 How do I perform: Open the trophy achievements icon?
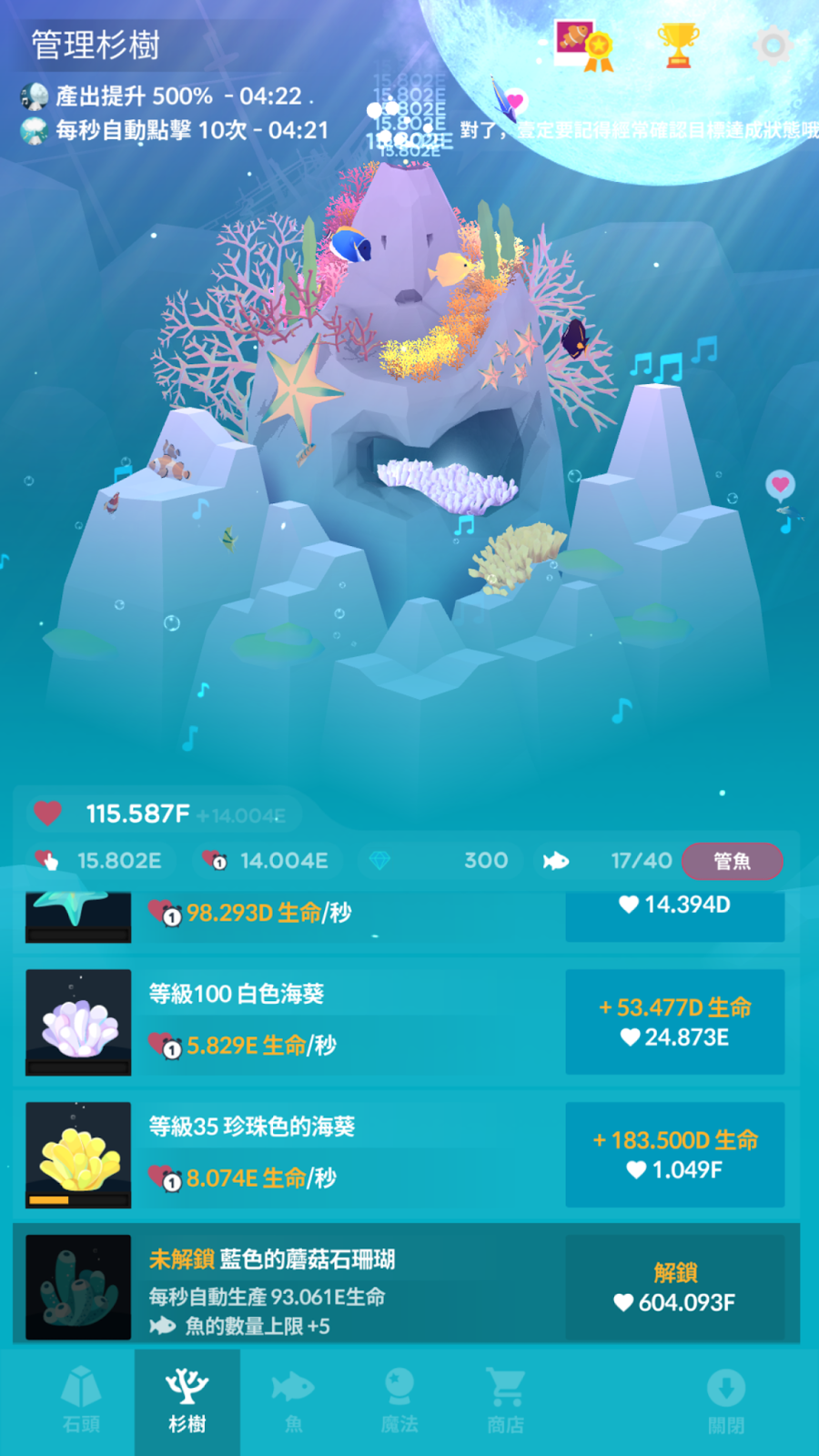(678, 45)
